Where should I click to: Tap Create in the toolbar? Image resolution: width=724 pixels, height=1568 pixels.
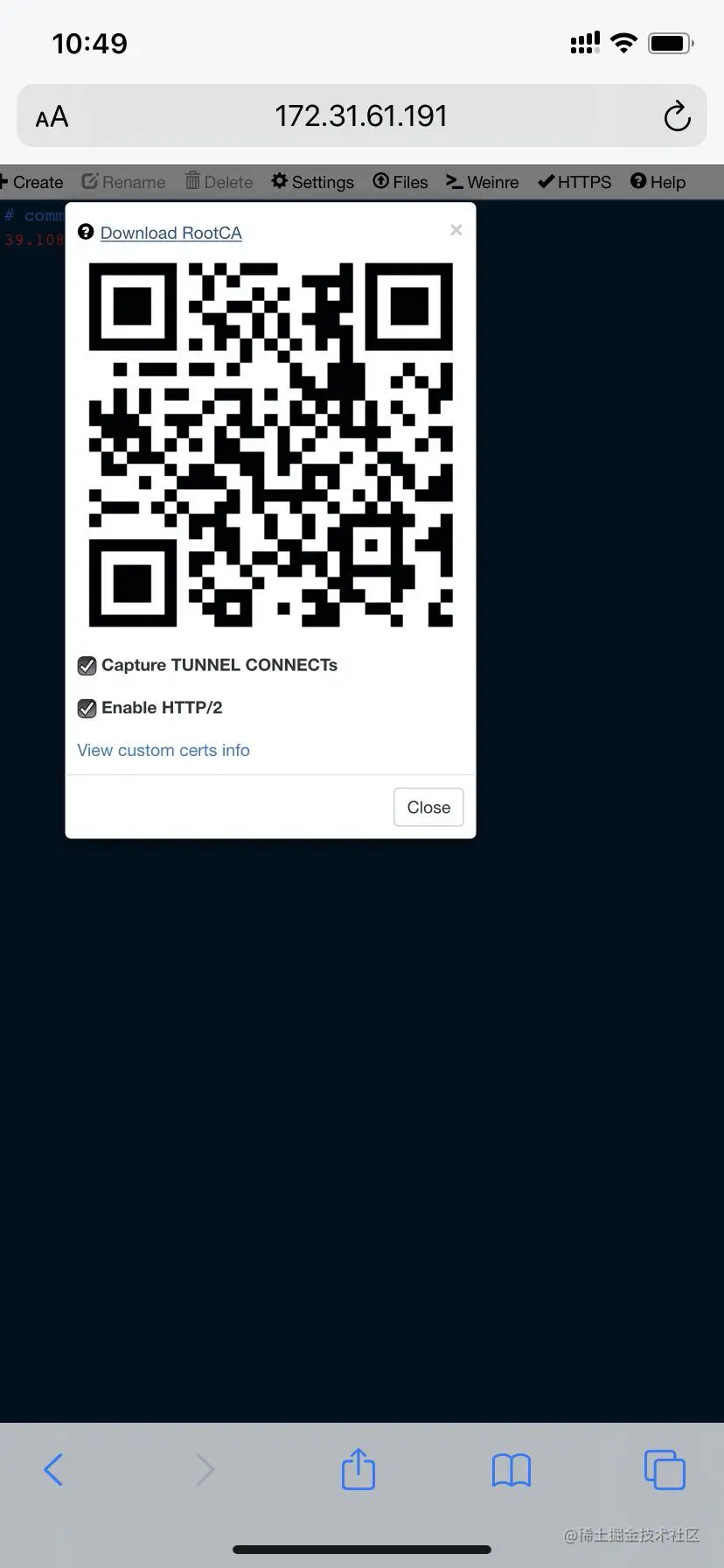(x=32, y=182)
